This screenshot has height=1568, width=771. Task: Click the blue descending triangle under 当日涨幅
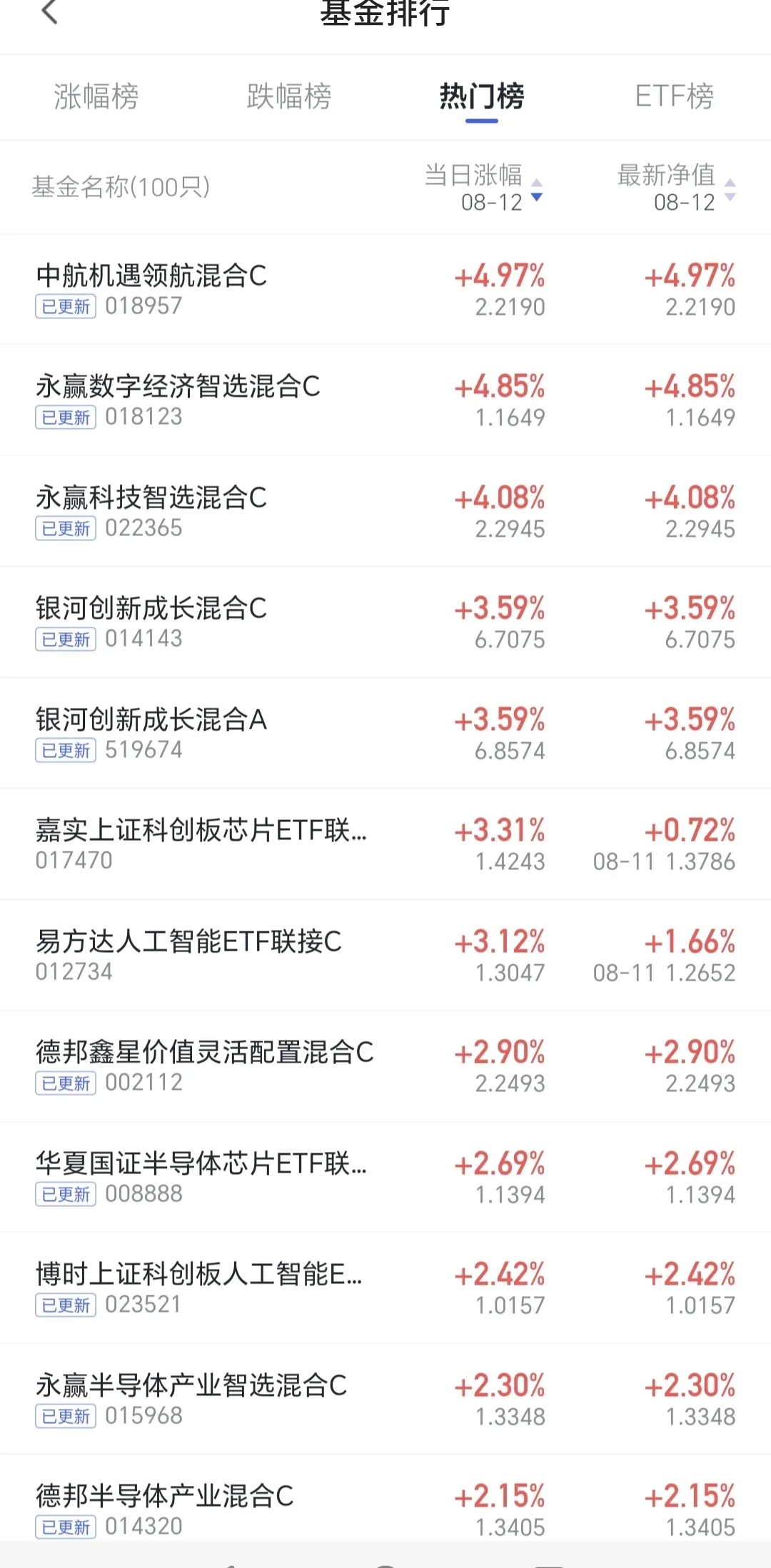(x=537, y=198)
